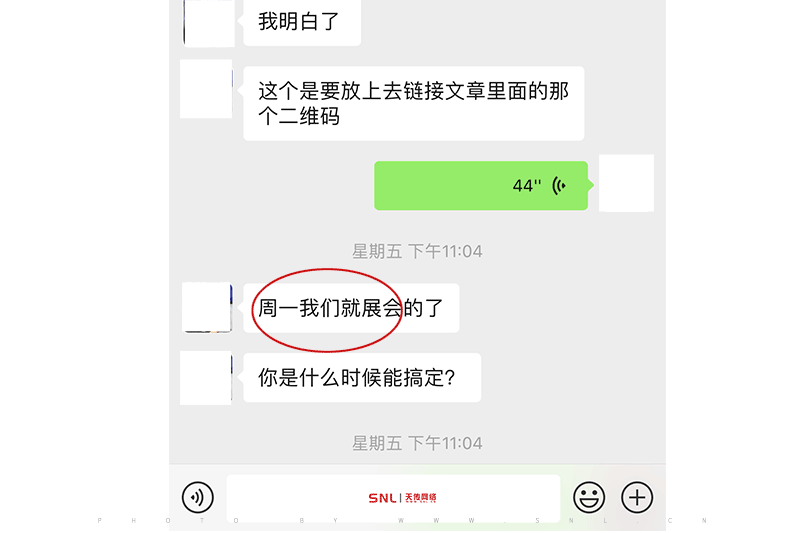Play the 44-second voice message
The image size is (800, 533).
pyautogui.click(x=481, y=186)
